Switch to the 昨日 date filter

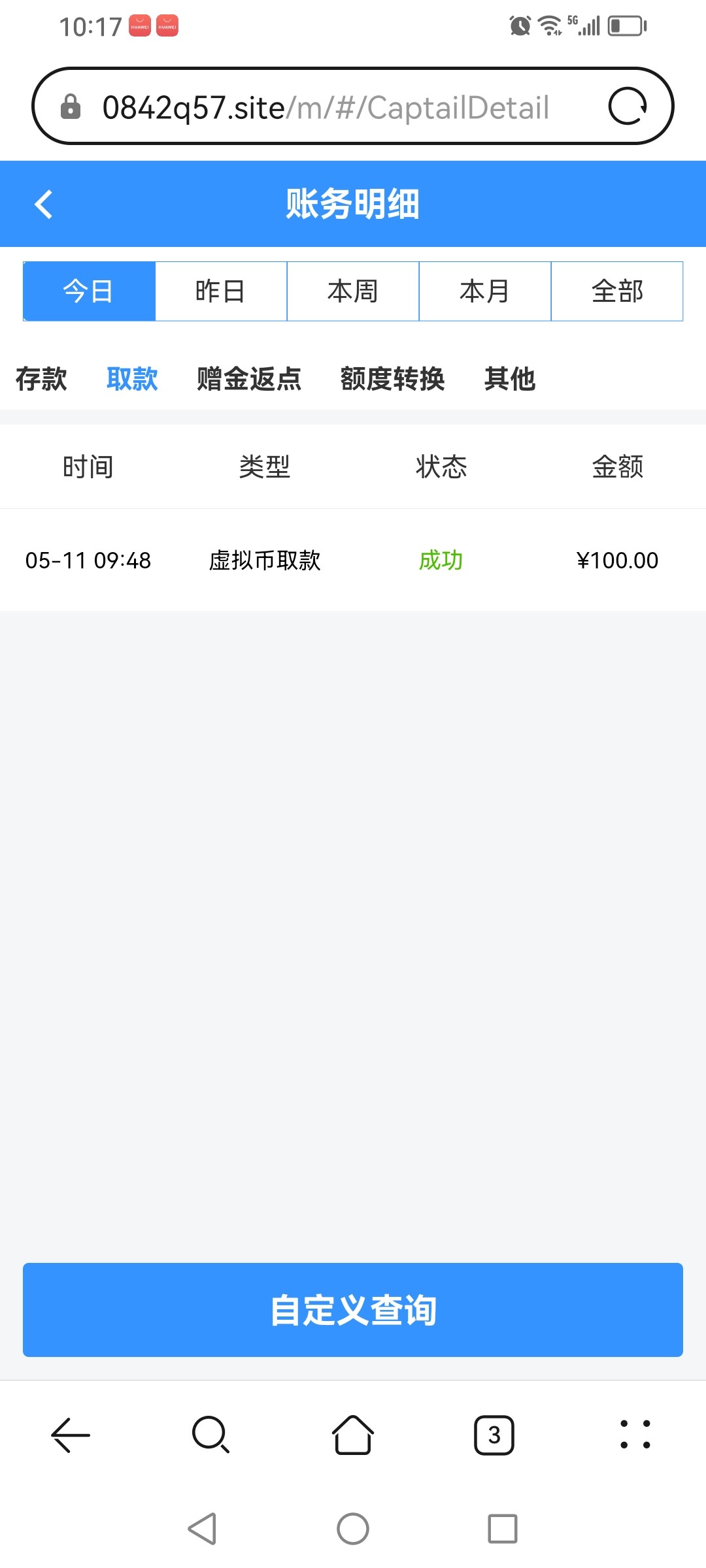coord(221,291)
